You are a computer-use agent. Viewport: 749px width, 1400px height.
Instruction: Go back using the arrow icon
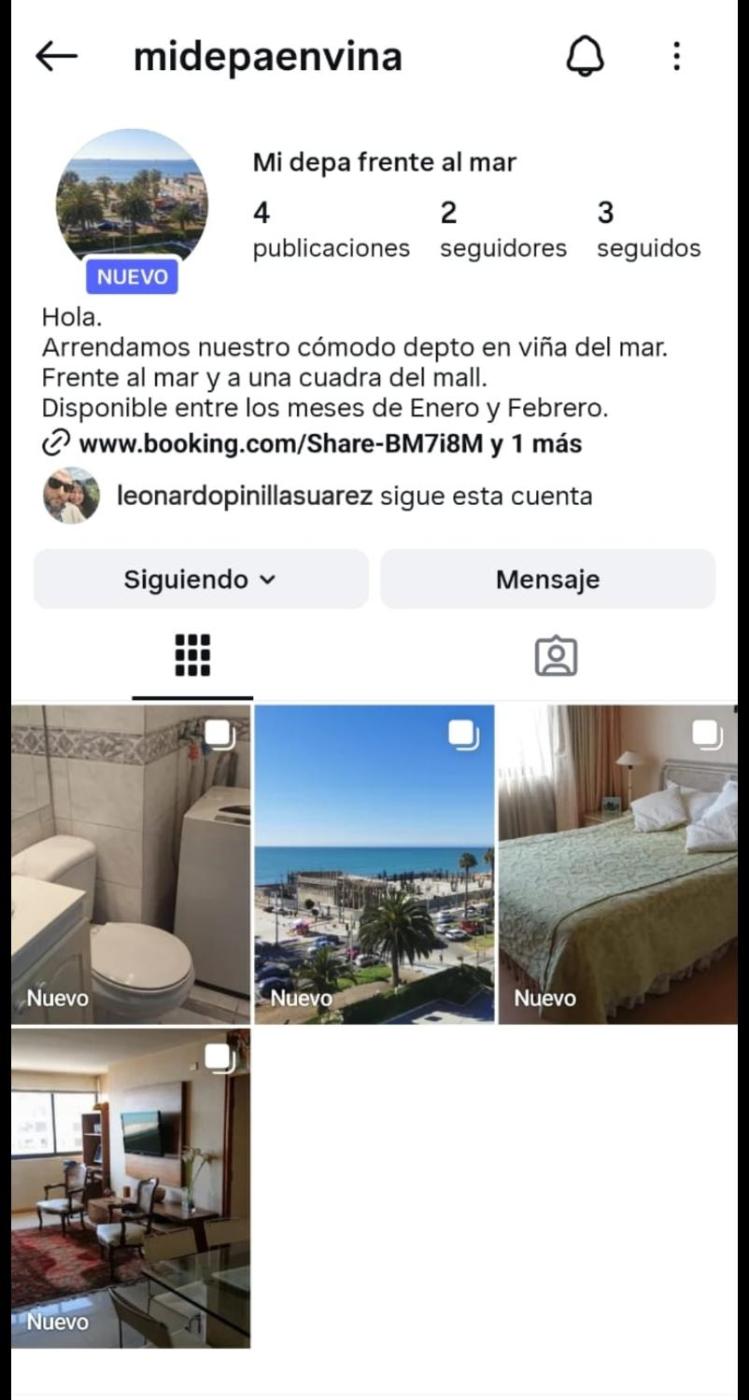(56, 57)
